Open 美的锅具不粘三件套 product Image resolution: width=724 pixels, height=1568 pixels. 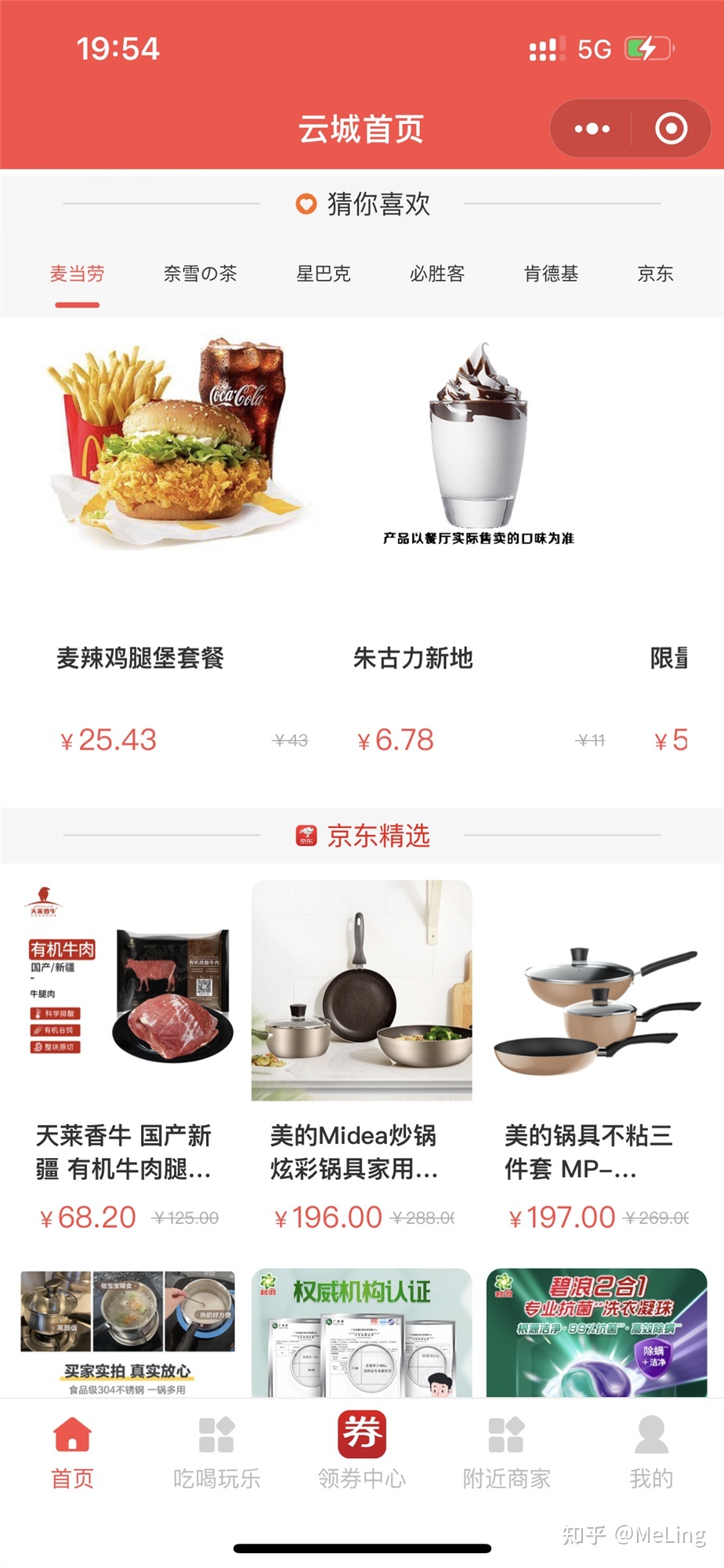(596, 1051)
